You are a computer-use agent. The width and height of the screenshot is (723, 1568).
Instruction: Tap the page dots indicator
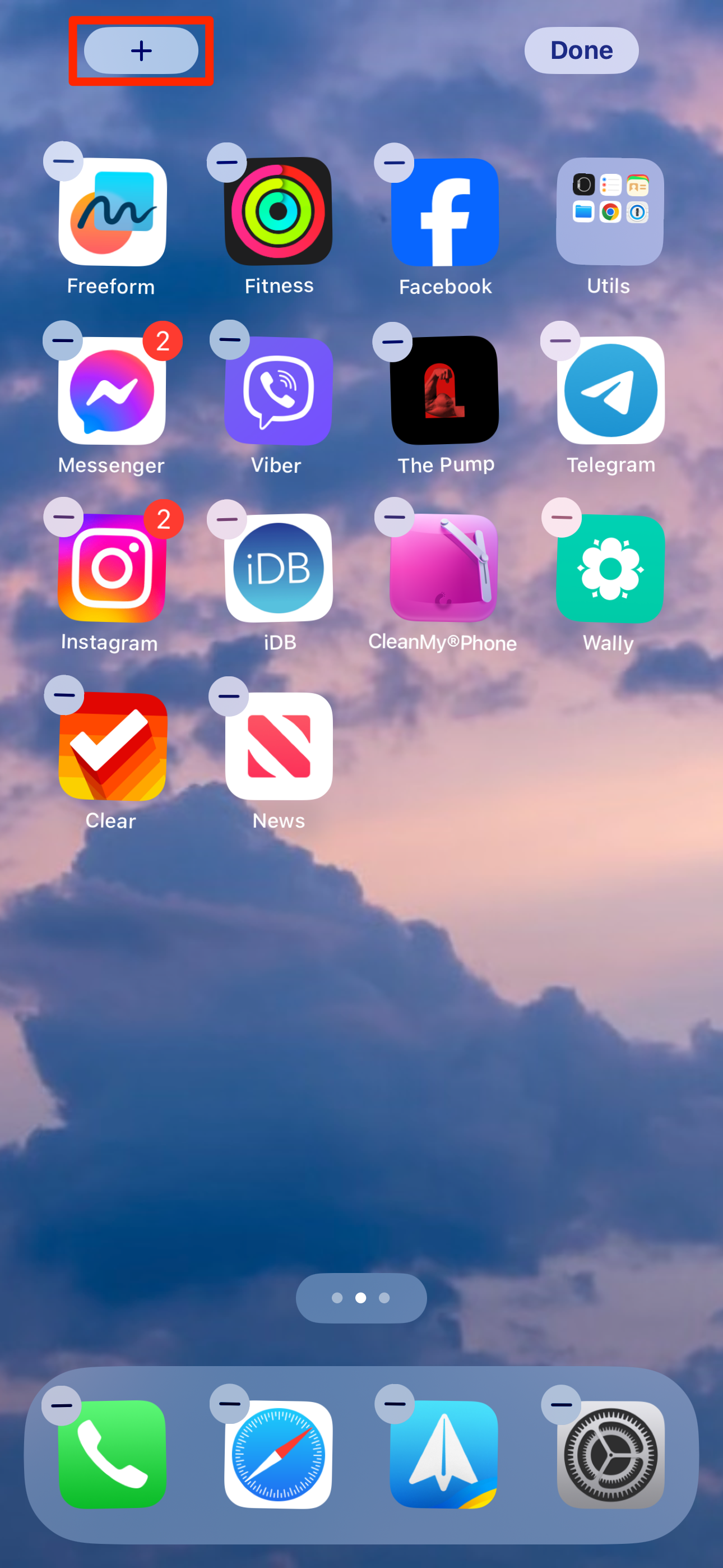(361, 1298)
